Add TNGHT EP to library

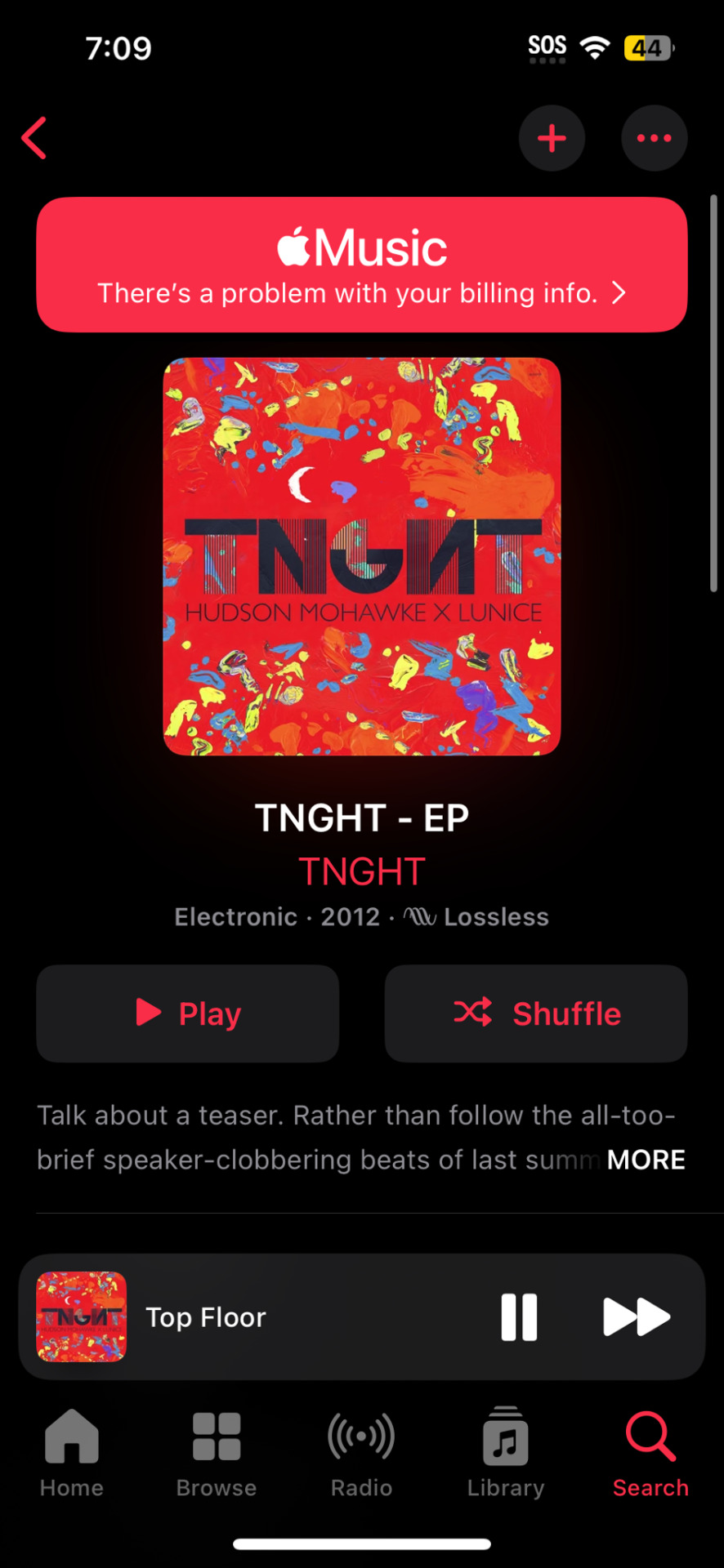[x=552, y=138]
